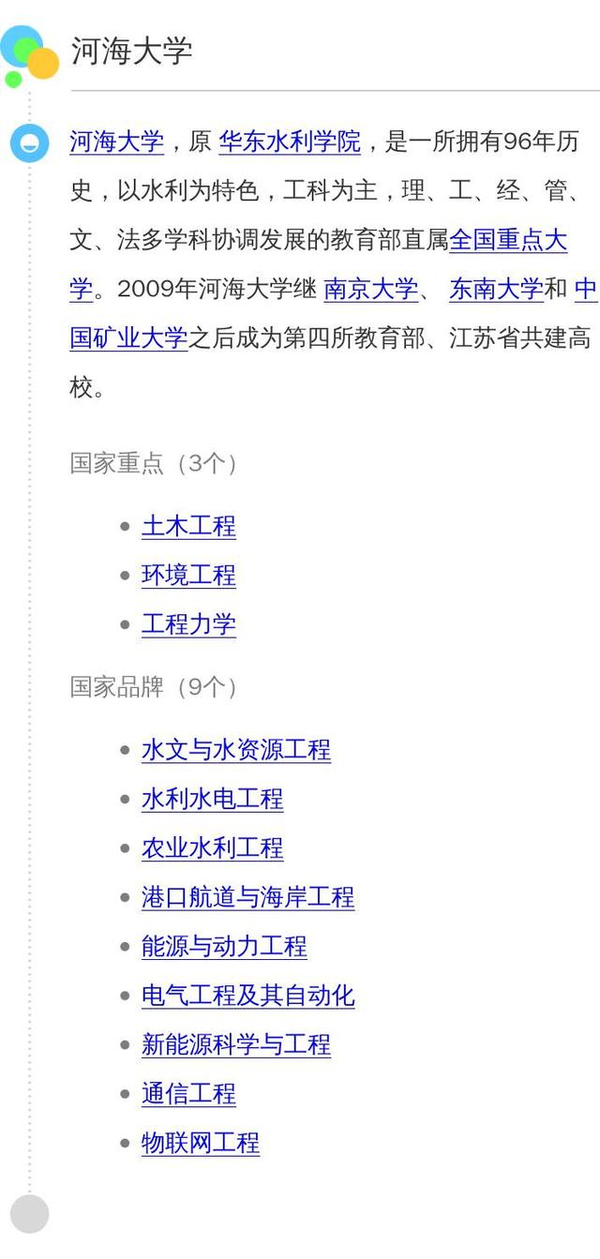Open 水文与水资源工程 link
600x1259 pixels.
coord(236,750)
